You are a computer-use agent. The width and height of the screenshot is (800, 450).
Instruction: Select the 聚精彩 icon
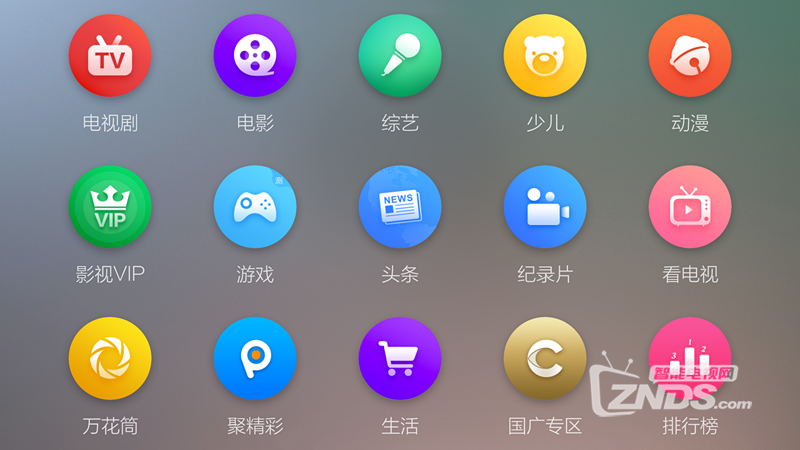pyautogui.click(x=255, y=358)
